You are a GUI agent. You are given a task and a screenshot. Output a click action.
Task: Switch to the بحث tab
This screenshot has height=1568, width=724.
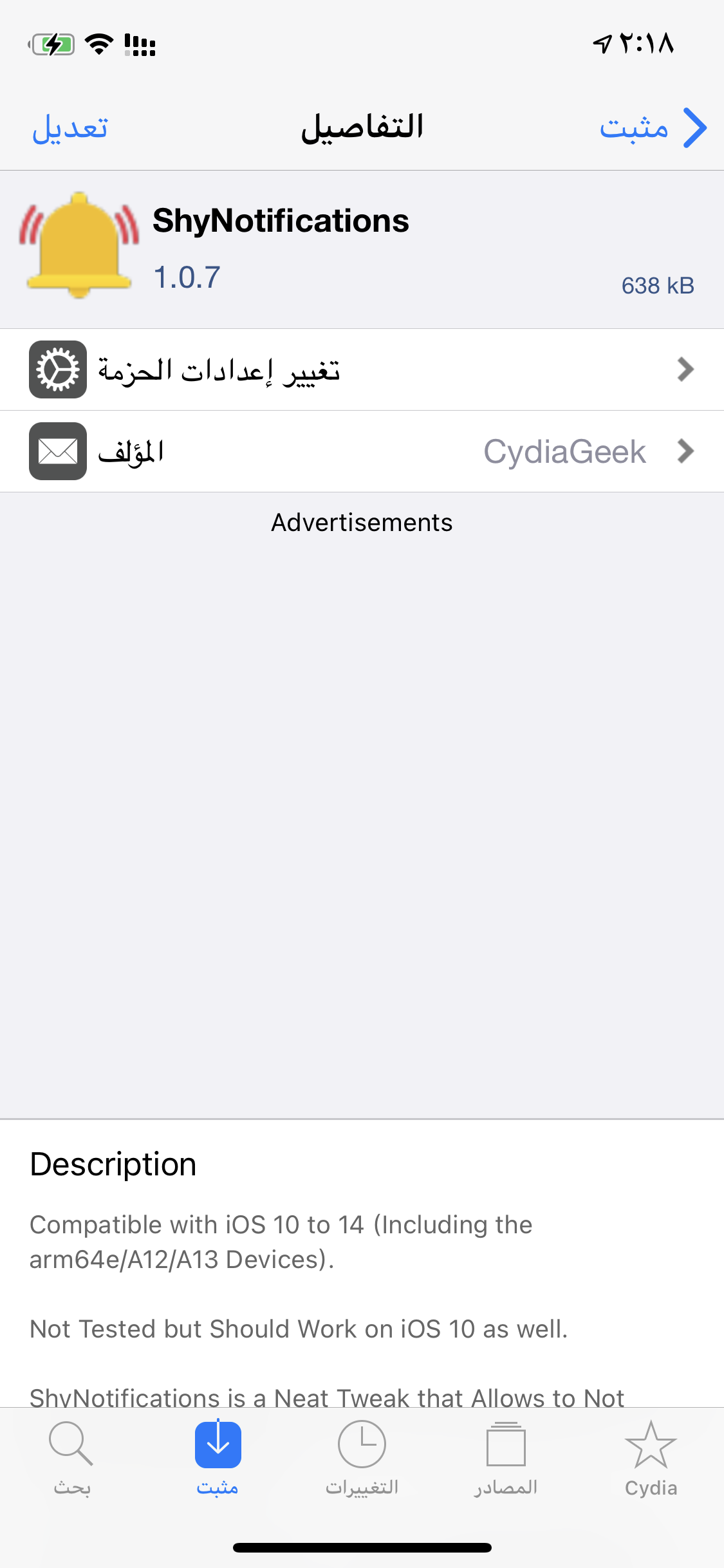(72, 1459)
